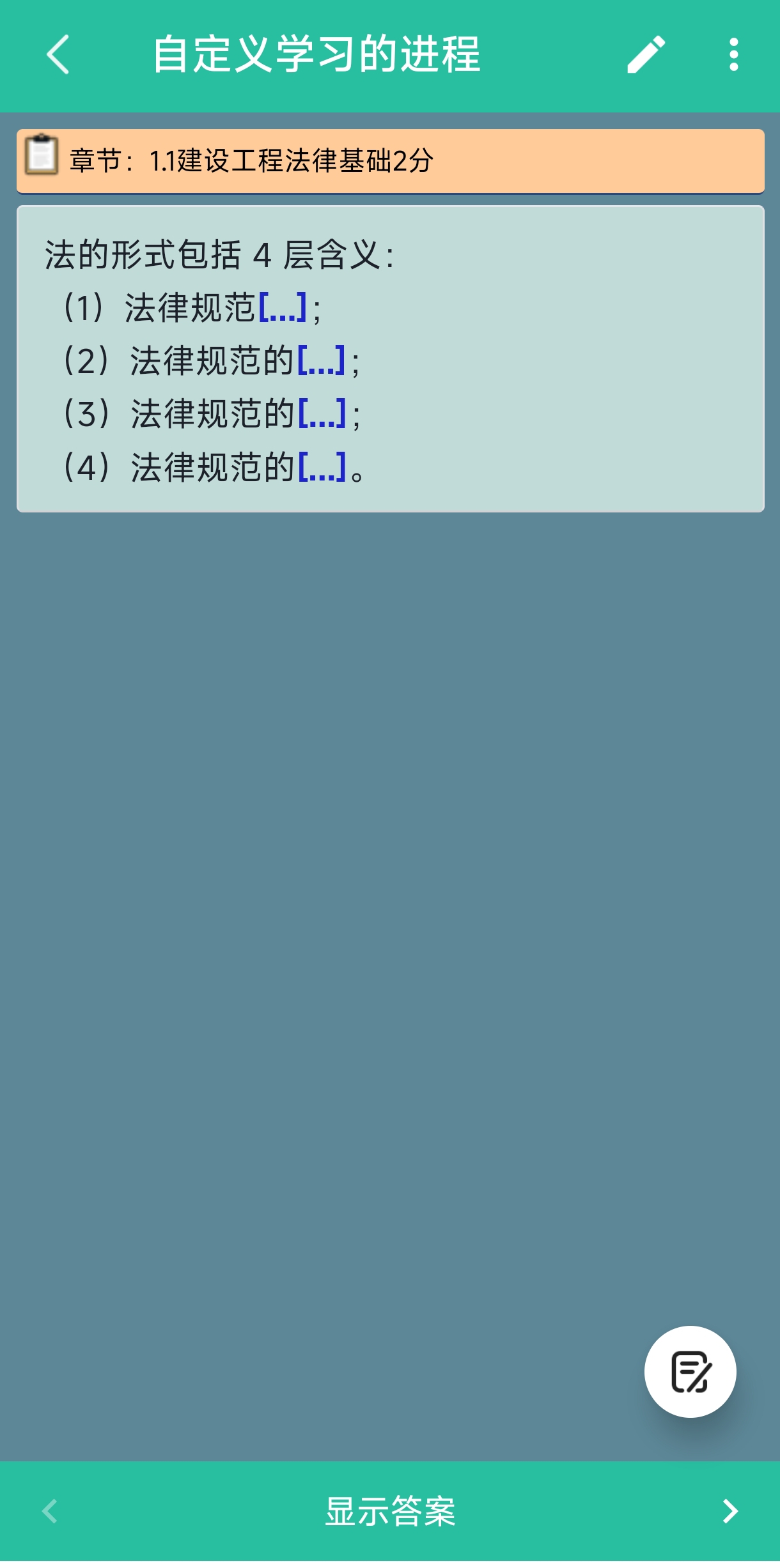Open the three-dot overflow menu

tap(733, 54)
